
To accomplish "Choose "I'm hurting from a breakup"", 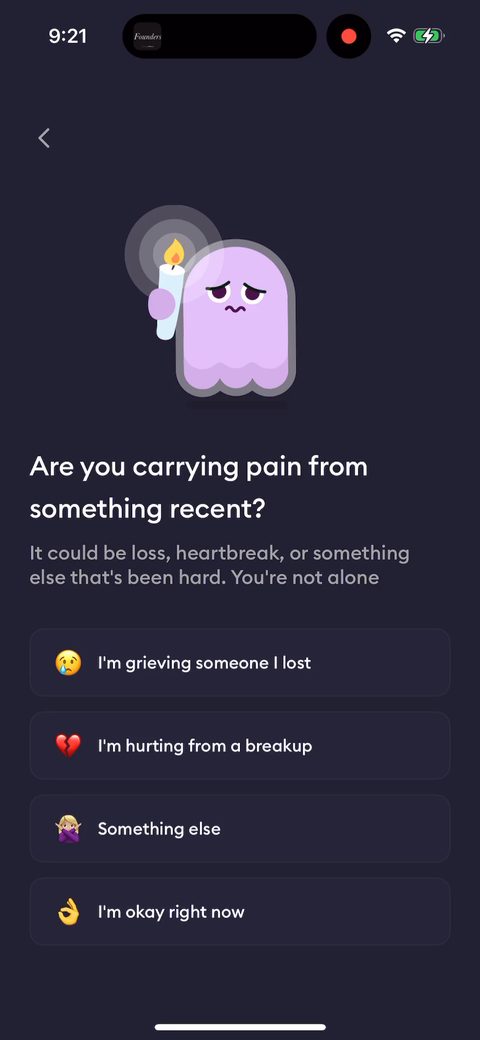I will coord(240,746).
